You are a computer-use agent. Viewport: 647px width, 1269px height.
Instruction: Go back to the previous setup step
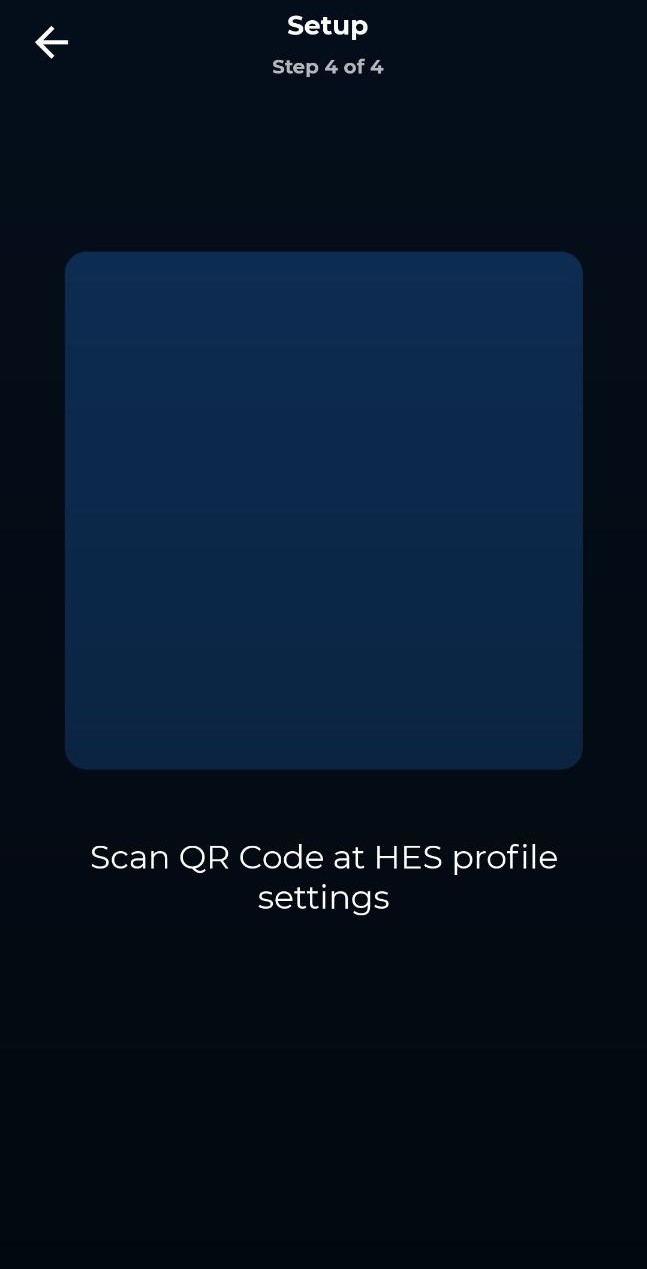click(x=51, y=42)
